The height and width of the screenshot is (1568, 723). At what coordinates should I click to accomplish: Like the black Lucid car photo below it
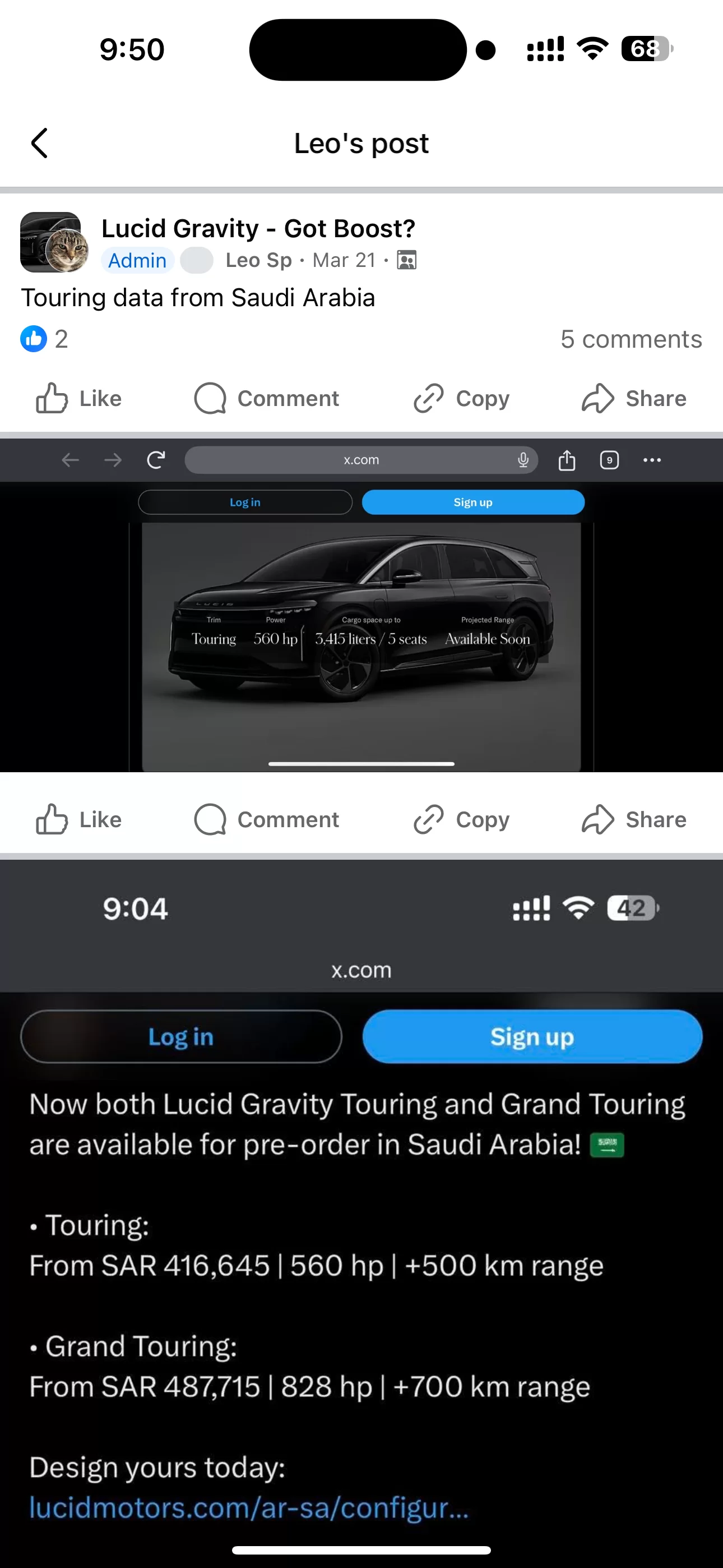[78, 819]
